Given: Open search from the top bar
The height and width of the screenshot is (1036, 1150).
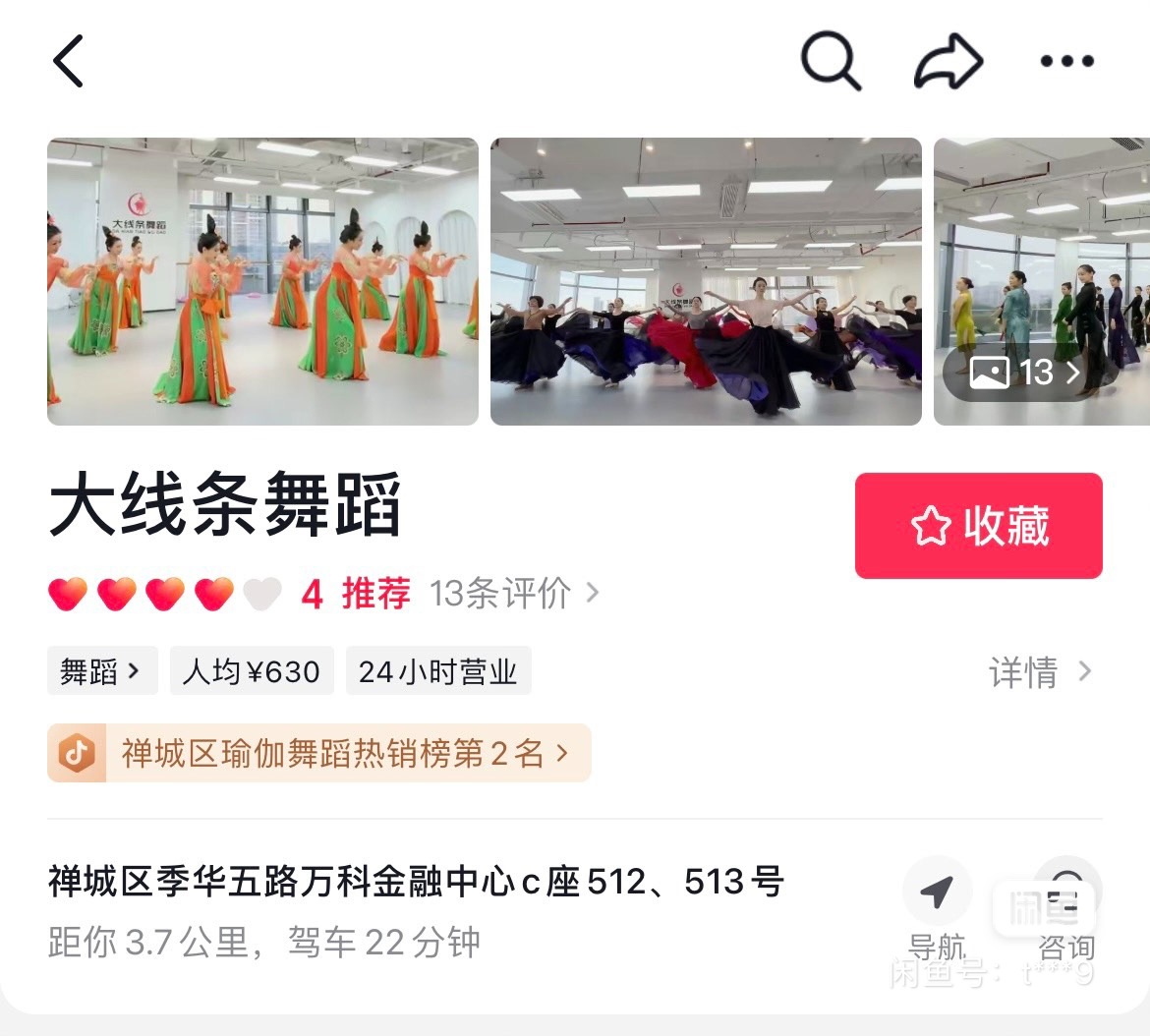Looking at the screenshot, I should (x=831, y=61).
